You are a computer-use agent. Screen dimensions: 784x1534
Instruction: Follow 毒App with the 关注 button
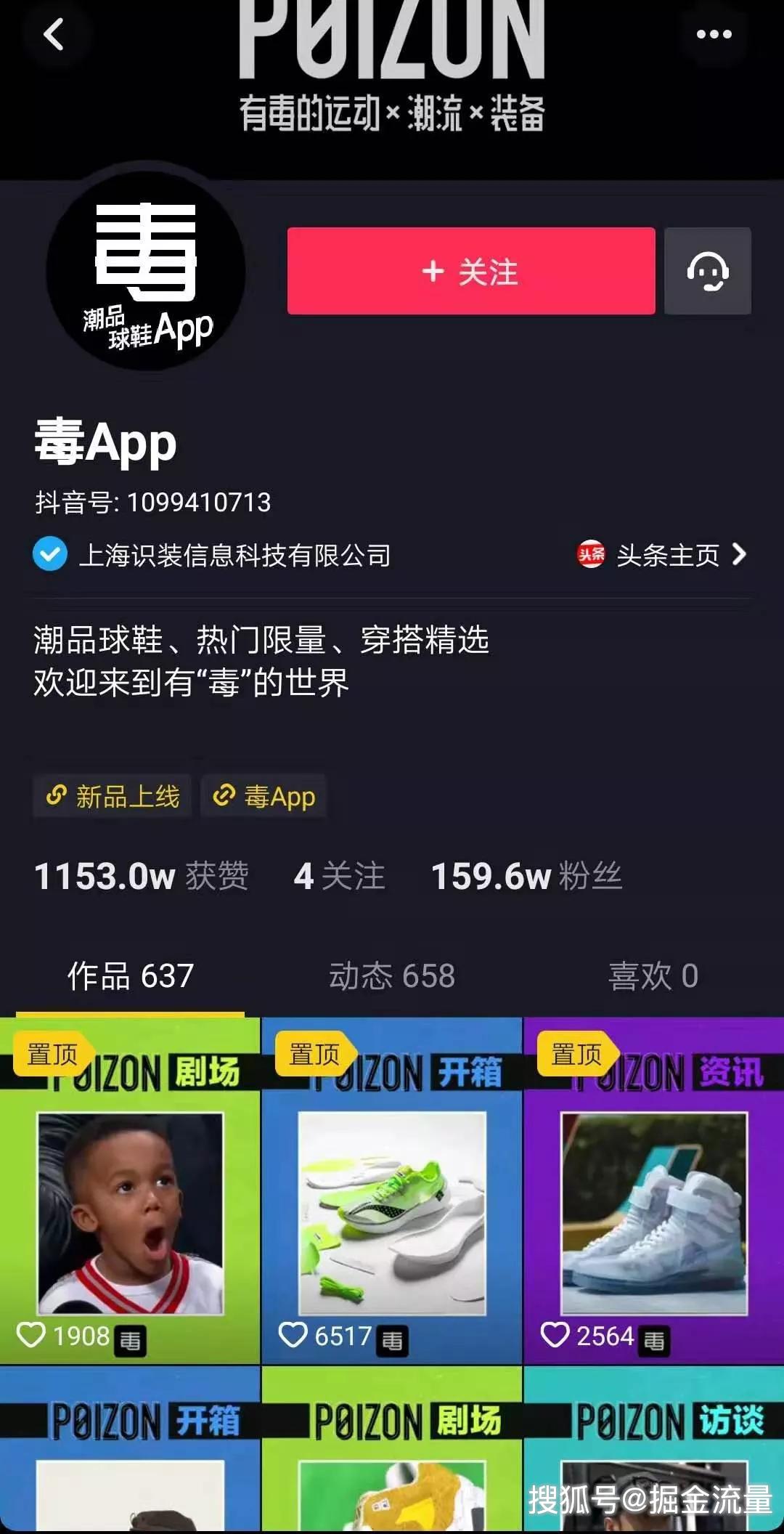(x=471, y=271)
